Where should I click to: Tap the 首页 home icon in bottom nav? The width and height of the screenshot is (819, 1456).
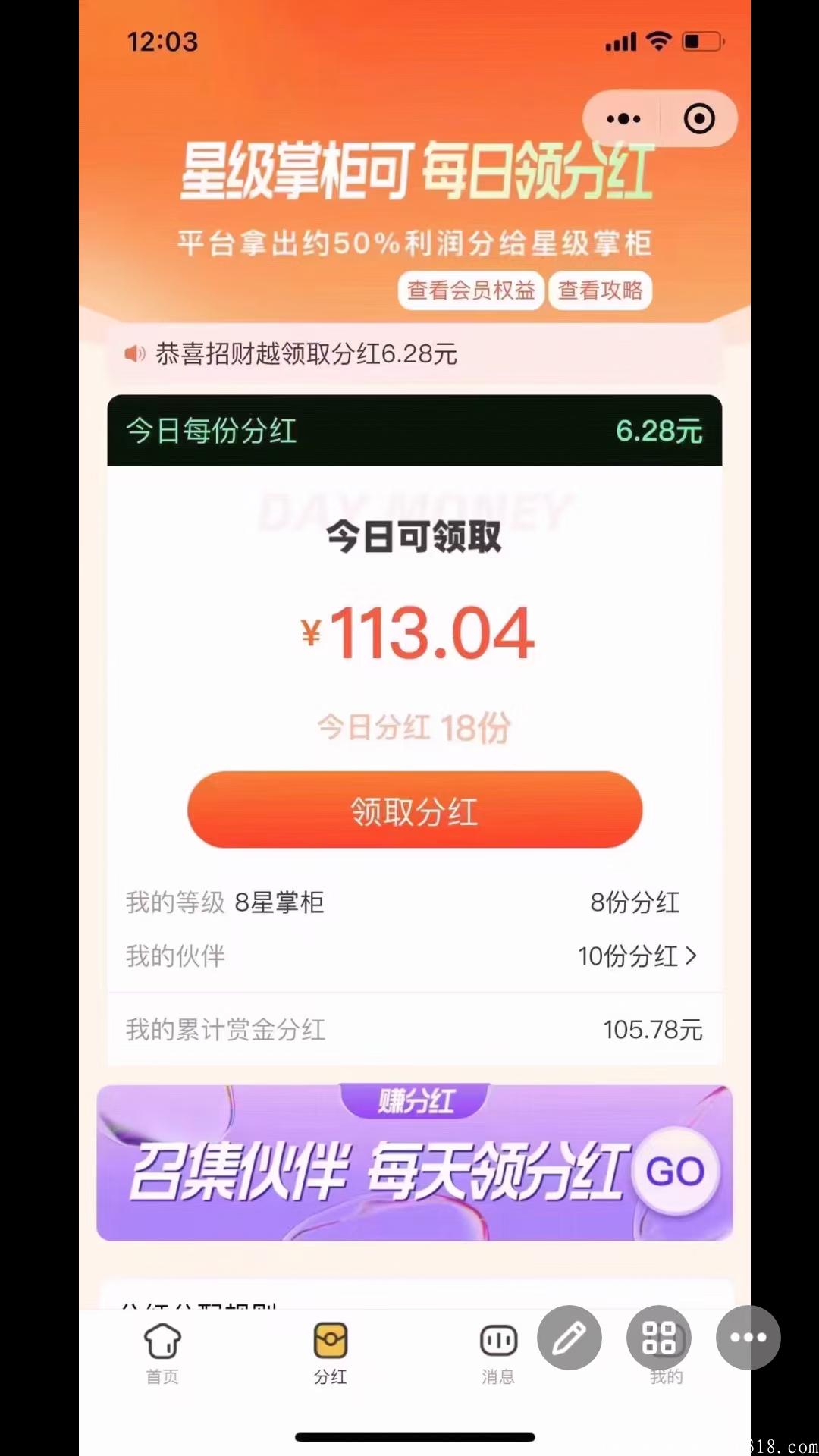(162, 1338)
